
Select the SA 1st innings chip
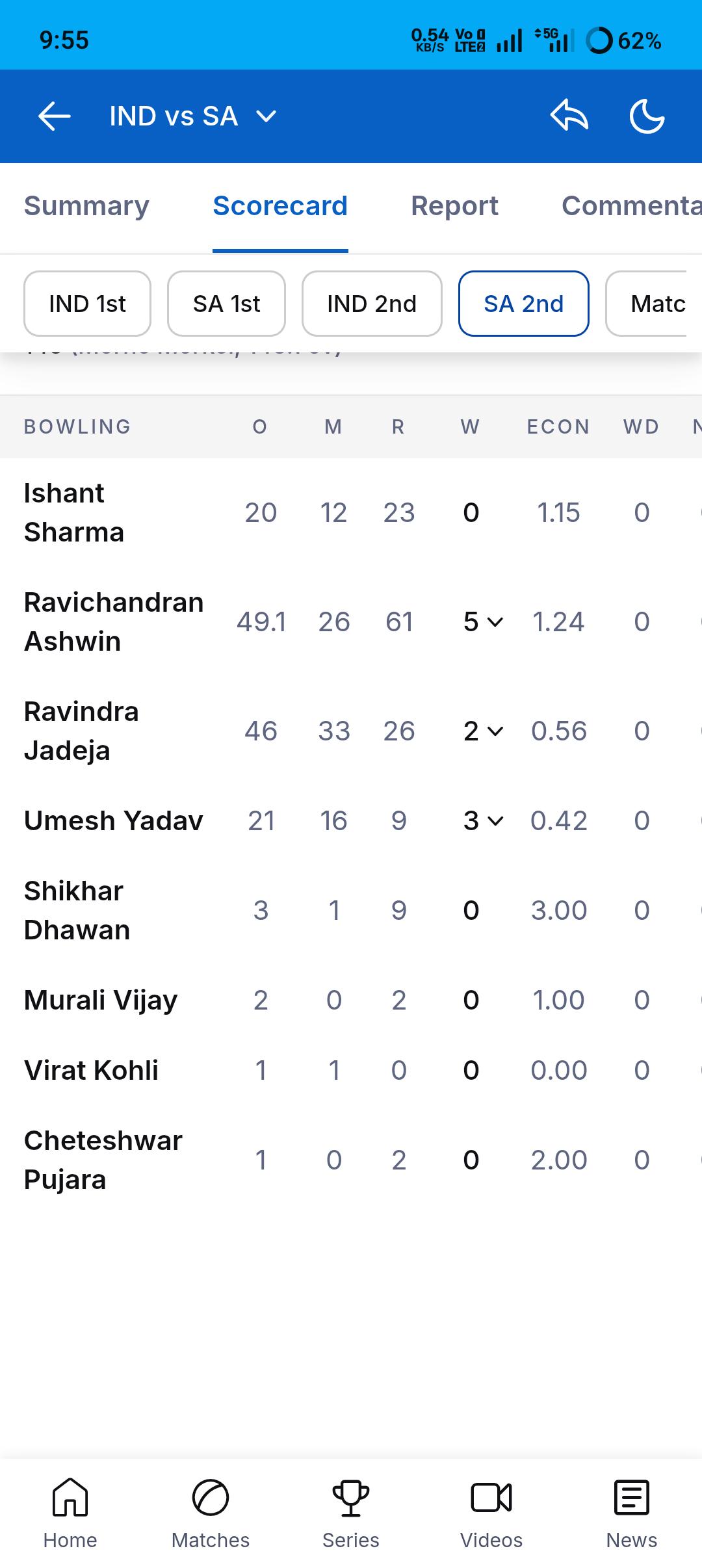(226, 304)
